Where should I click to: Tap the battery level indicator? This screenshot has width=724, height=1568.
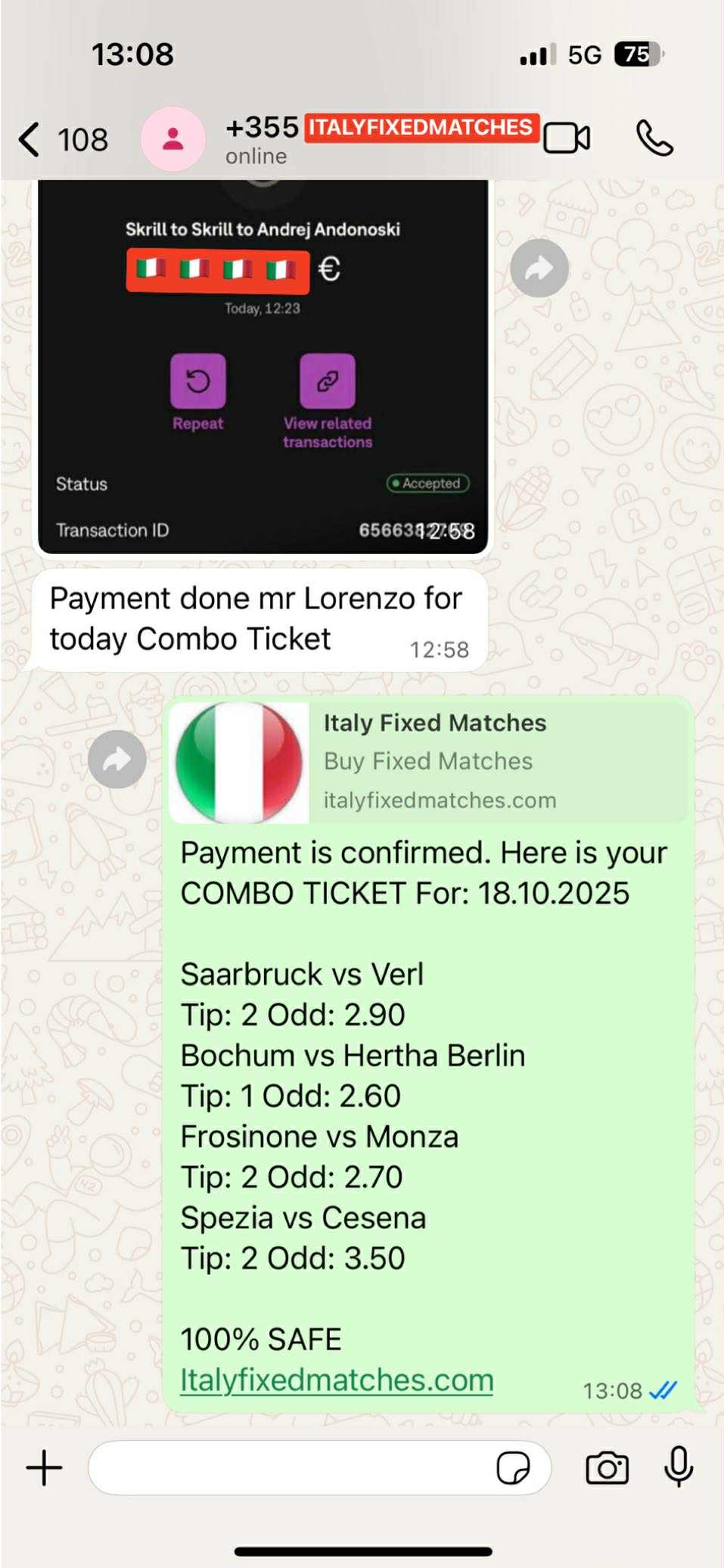point(638,54)
